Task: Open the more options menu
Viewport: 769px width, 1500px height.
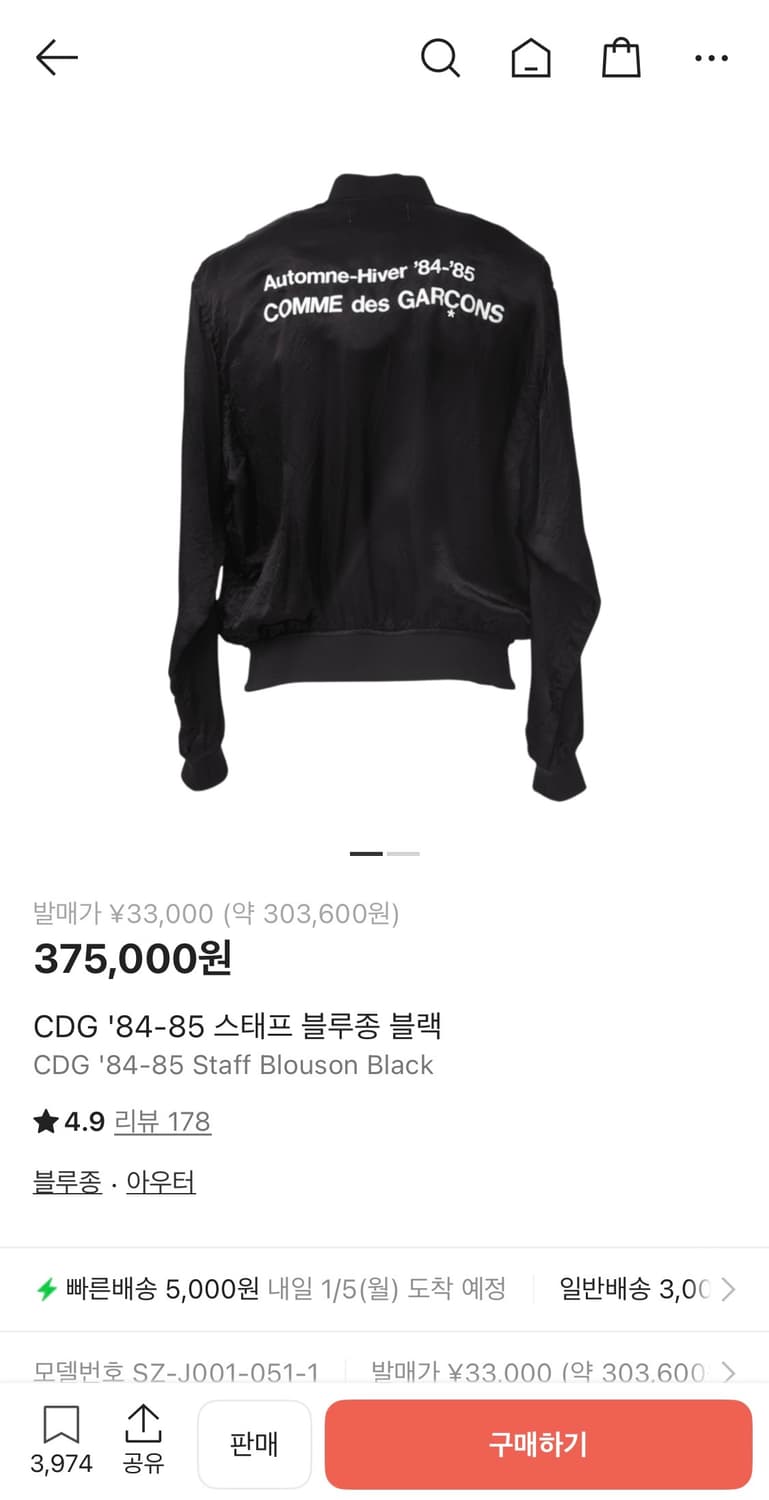Action: 711,58
